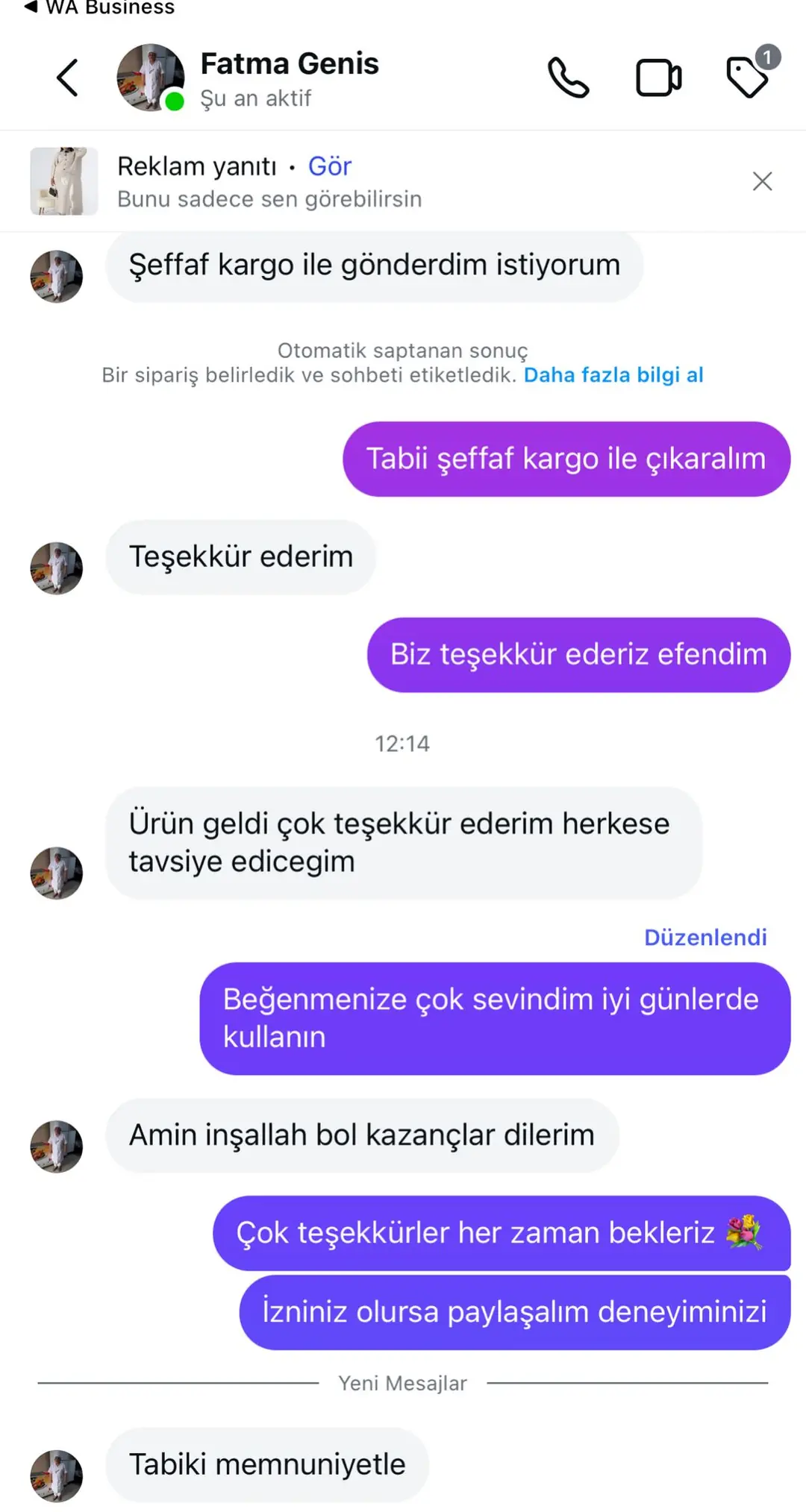Open the Daha fazla bilgi al link

tap(613, 374)
